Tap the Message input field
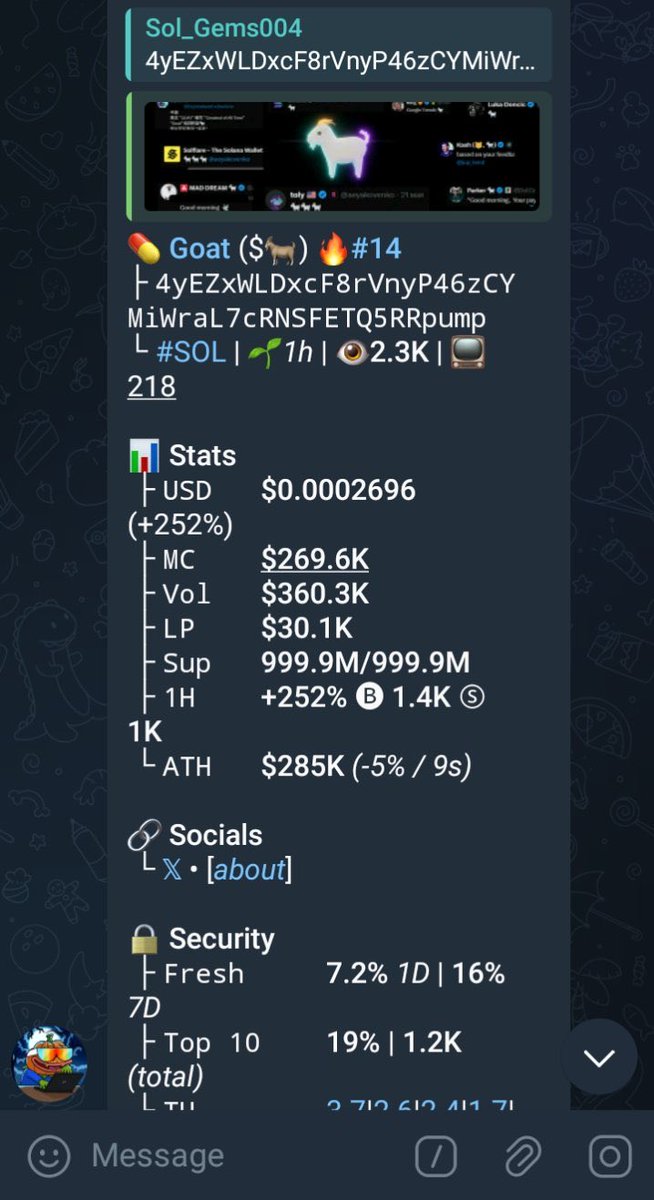This screenshot has width=654, height=1200. (x=240, y=1157)
